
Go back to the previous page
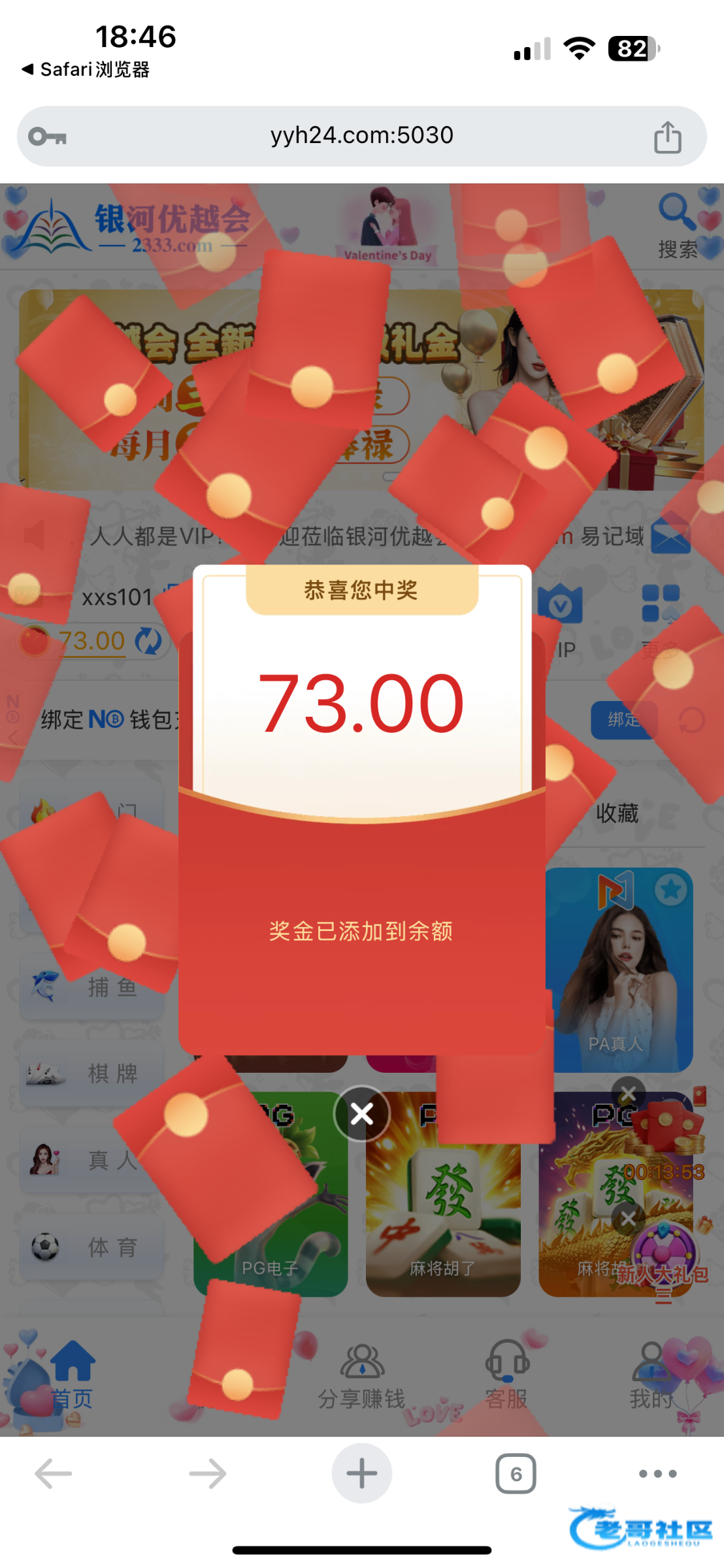[x=54, y=1473]
